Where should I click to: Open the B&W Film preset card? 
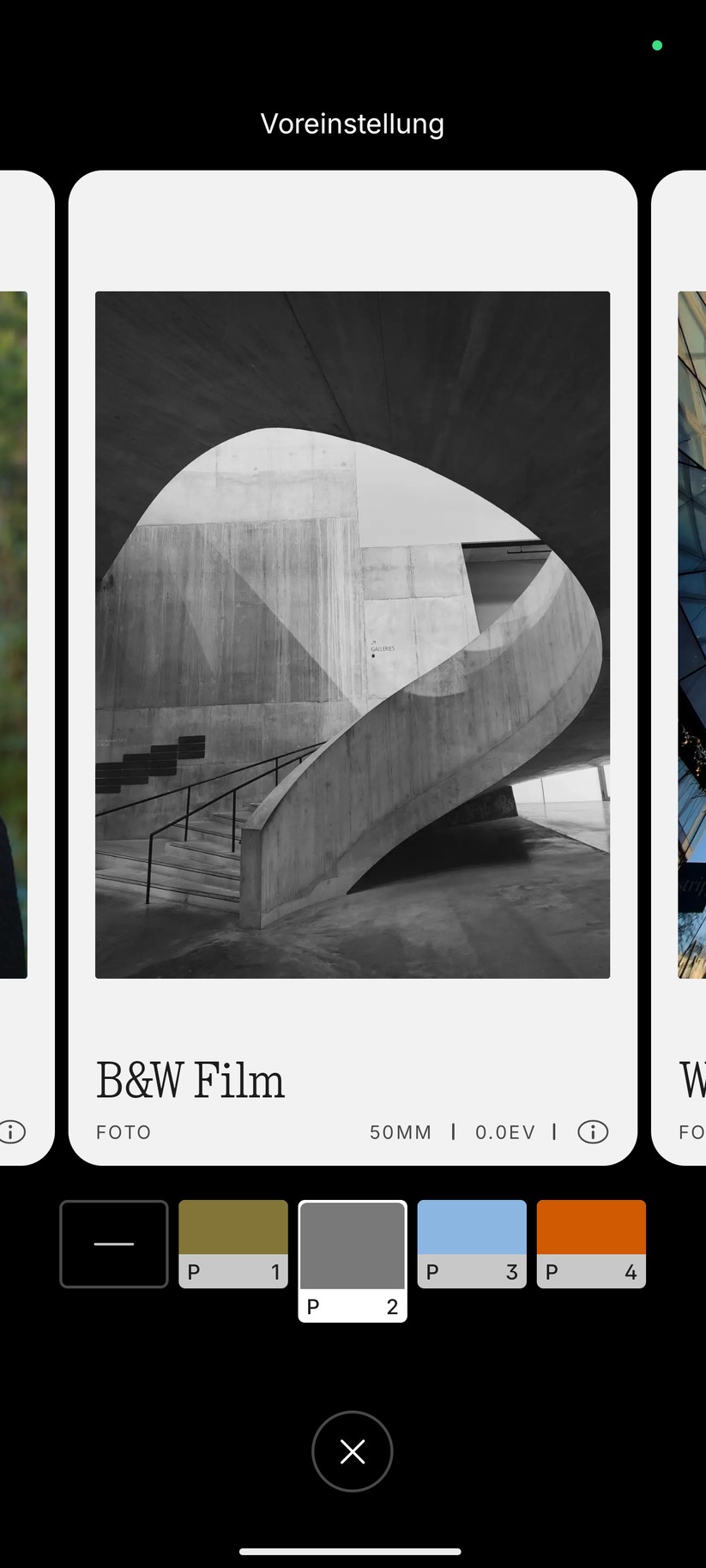pos(353,635)
